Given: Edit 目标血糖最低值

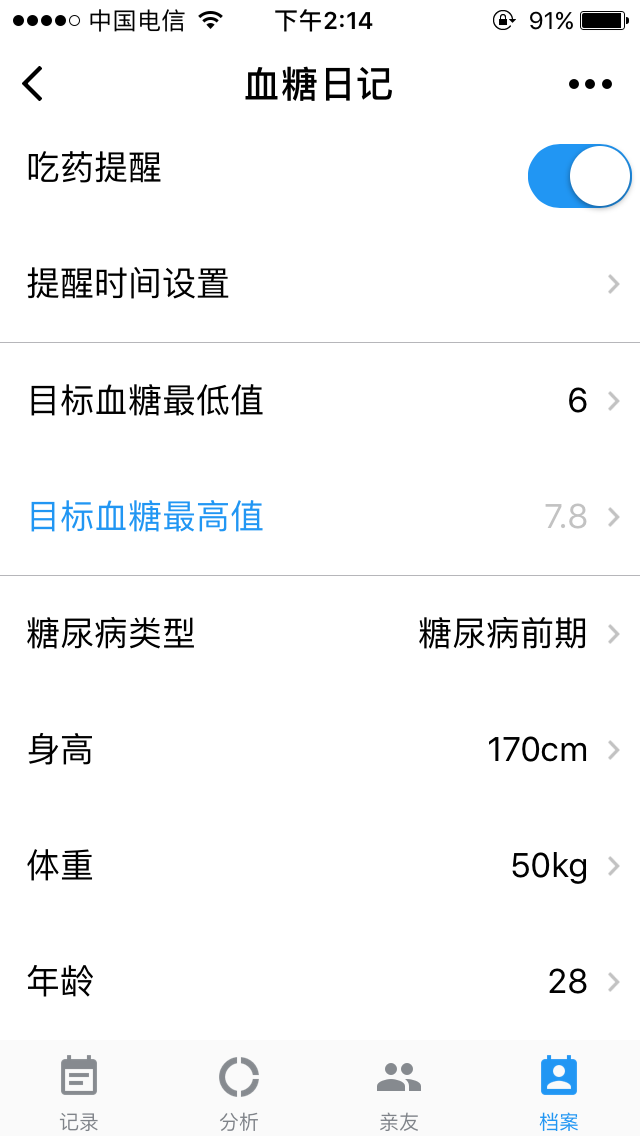Looking at the screenshot, I should pos(320,401).
